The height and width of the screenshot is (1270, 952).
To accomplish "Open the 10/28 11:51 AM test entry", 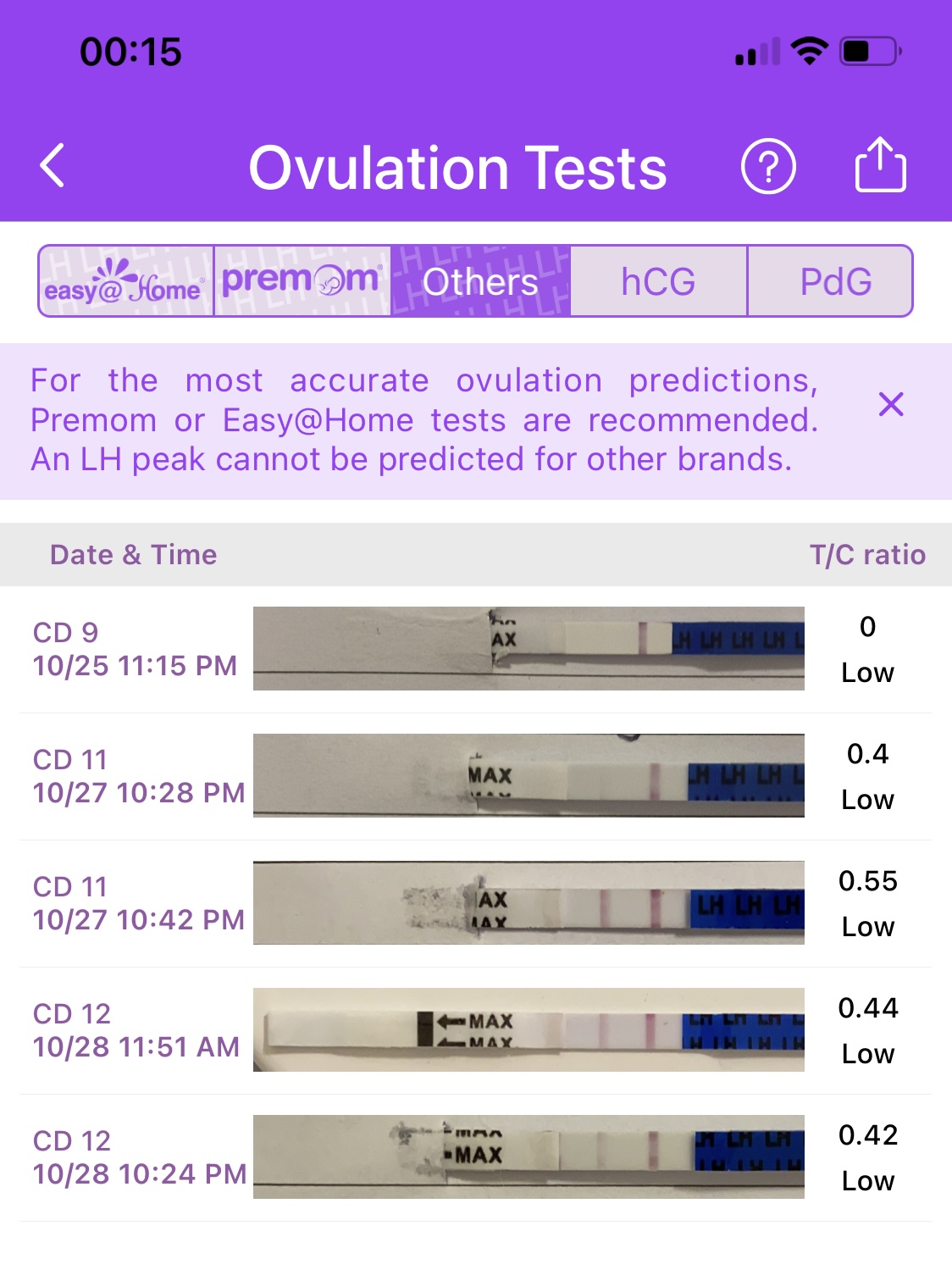I will click(474, 1030).
